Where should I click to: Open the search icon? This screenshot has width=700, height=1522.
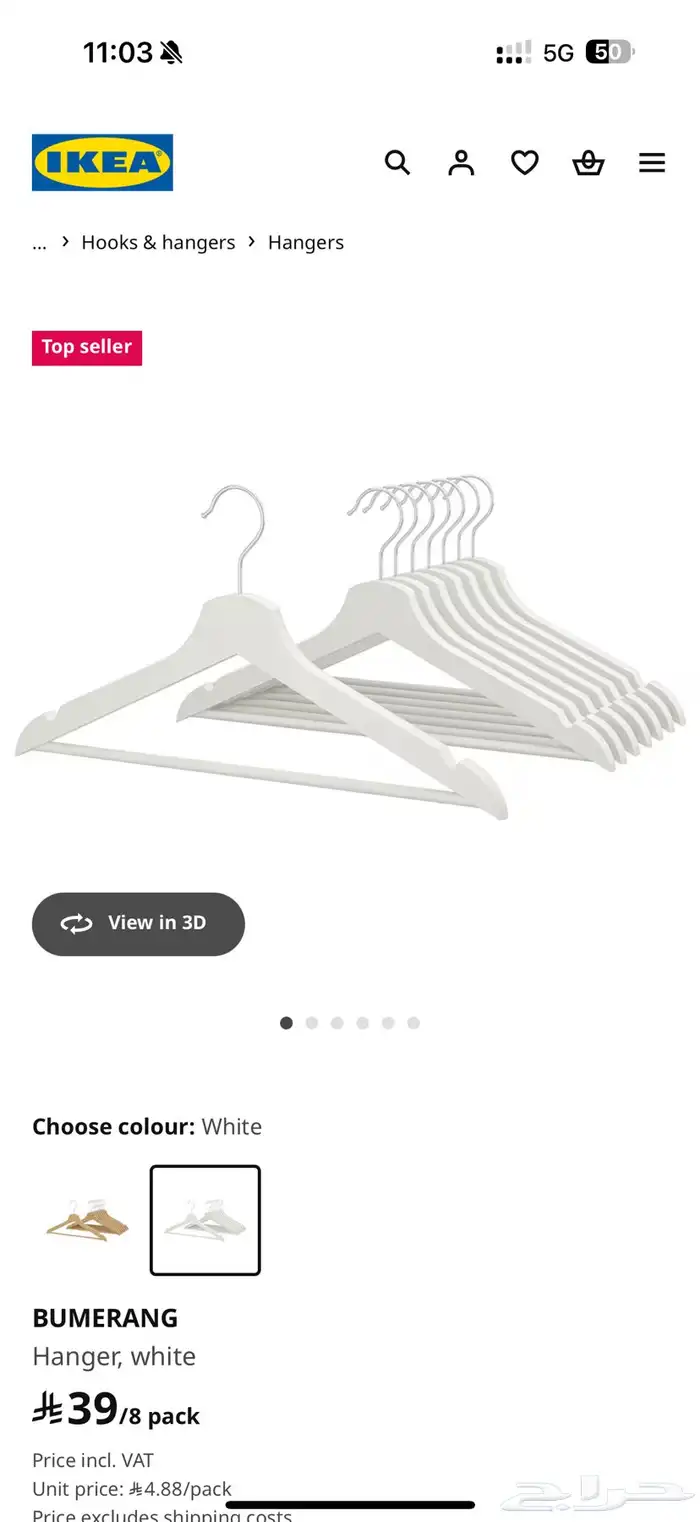397,162
